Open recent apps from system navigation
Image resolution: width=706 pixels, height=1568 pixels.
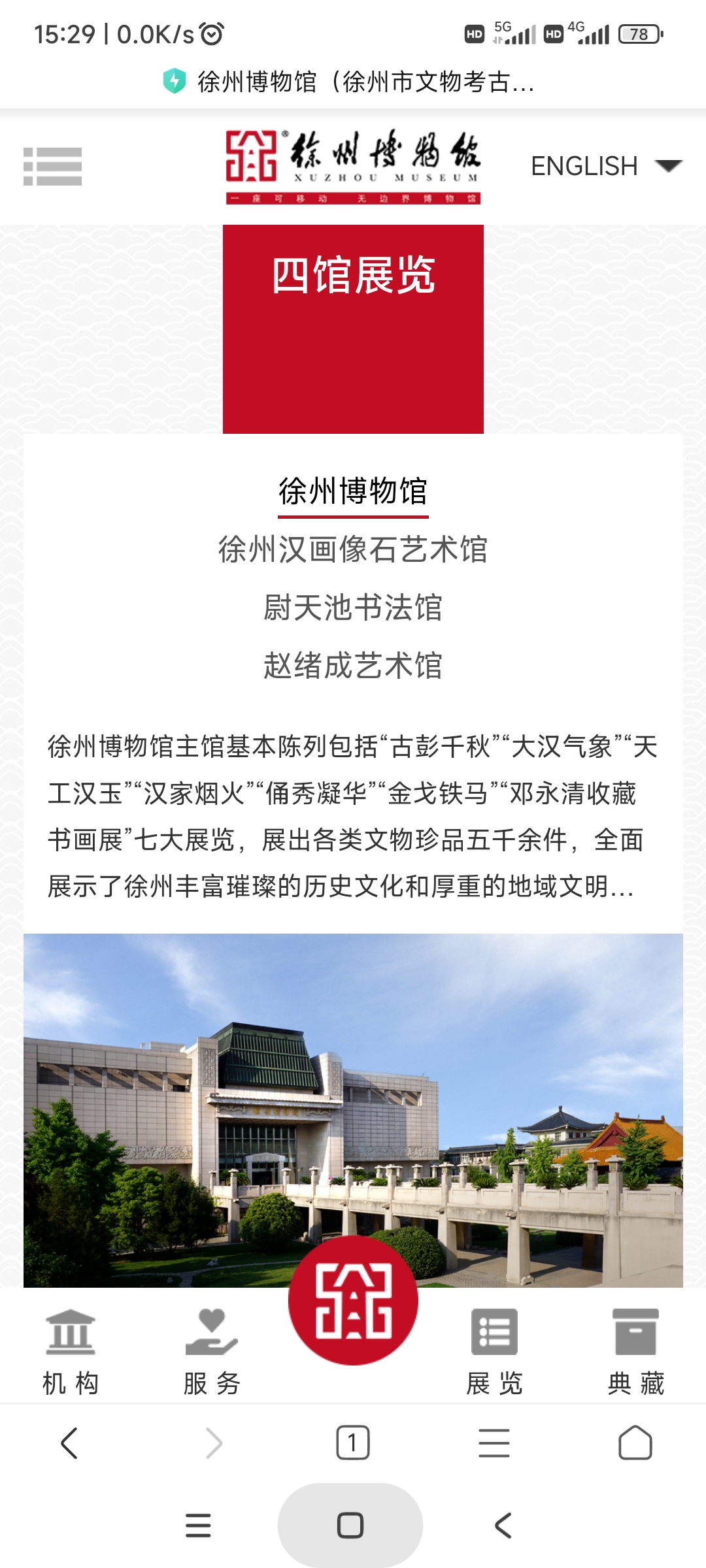point(198,1526)
